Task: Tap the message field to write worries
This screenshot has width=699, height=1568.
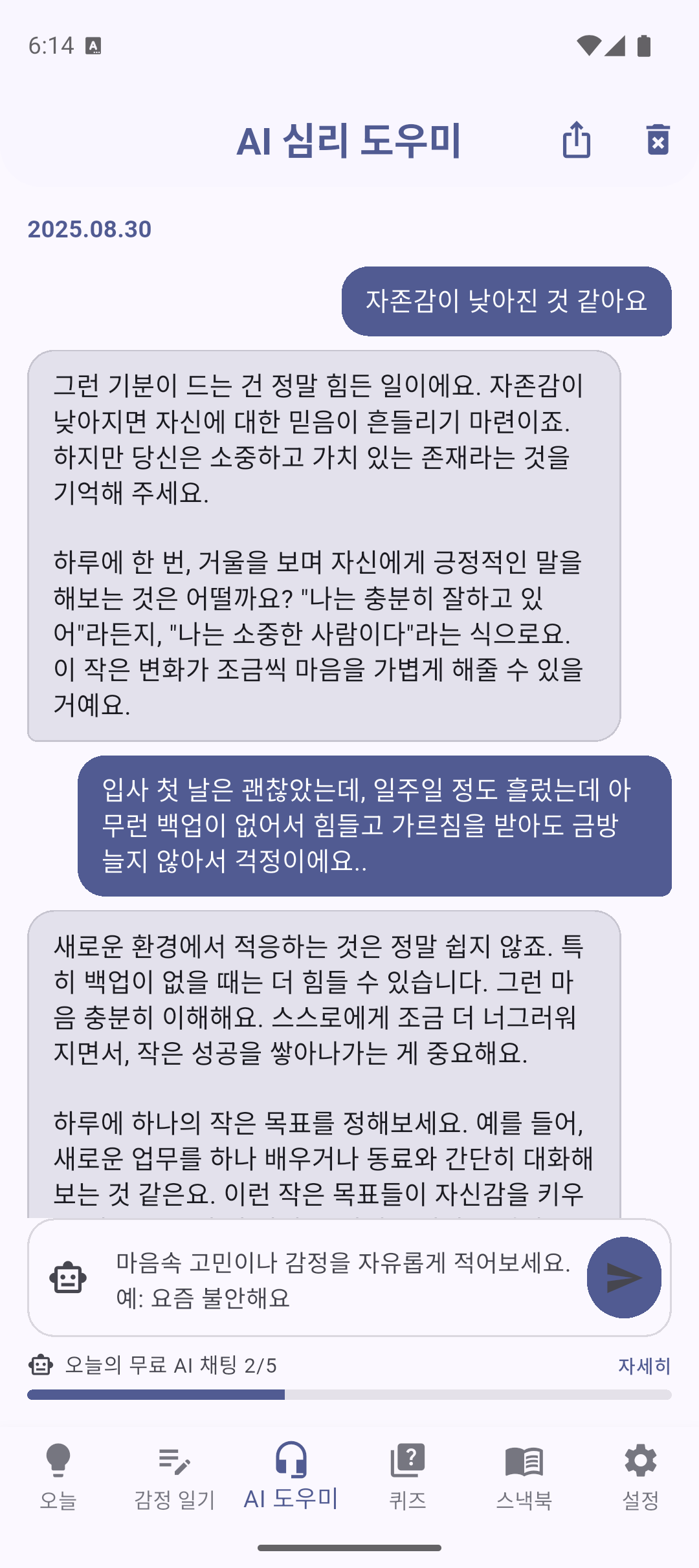Action: 343,1279
